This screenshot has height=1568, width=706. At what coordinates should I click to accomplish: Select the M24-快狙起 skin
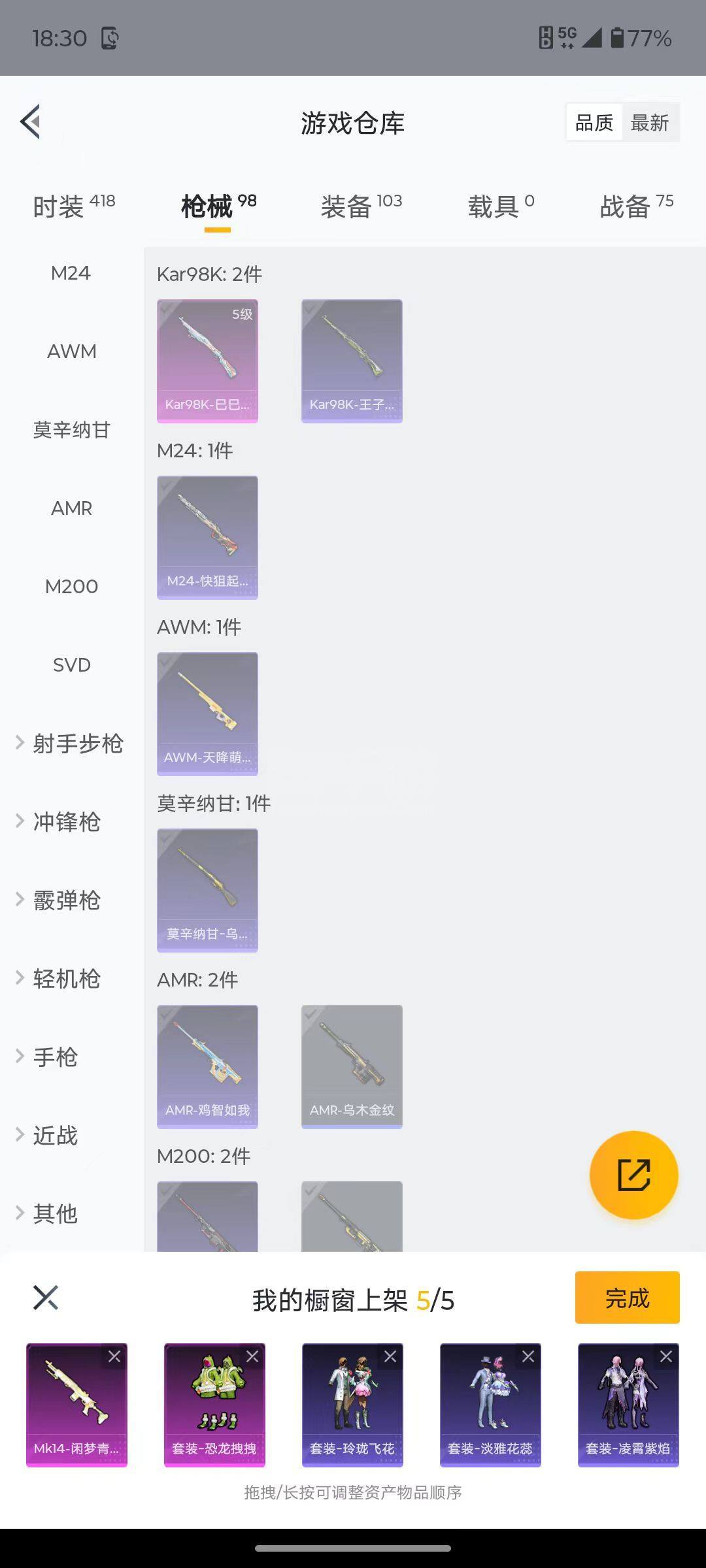point(207,537)
